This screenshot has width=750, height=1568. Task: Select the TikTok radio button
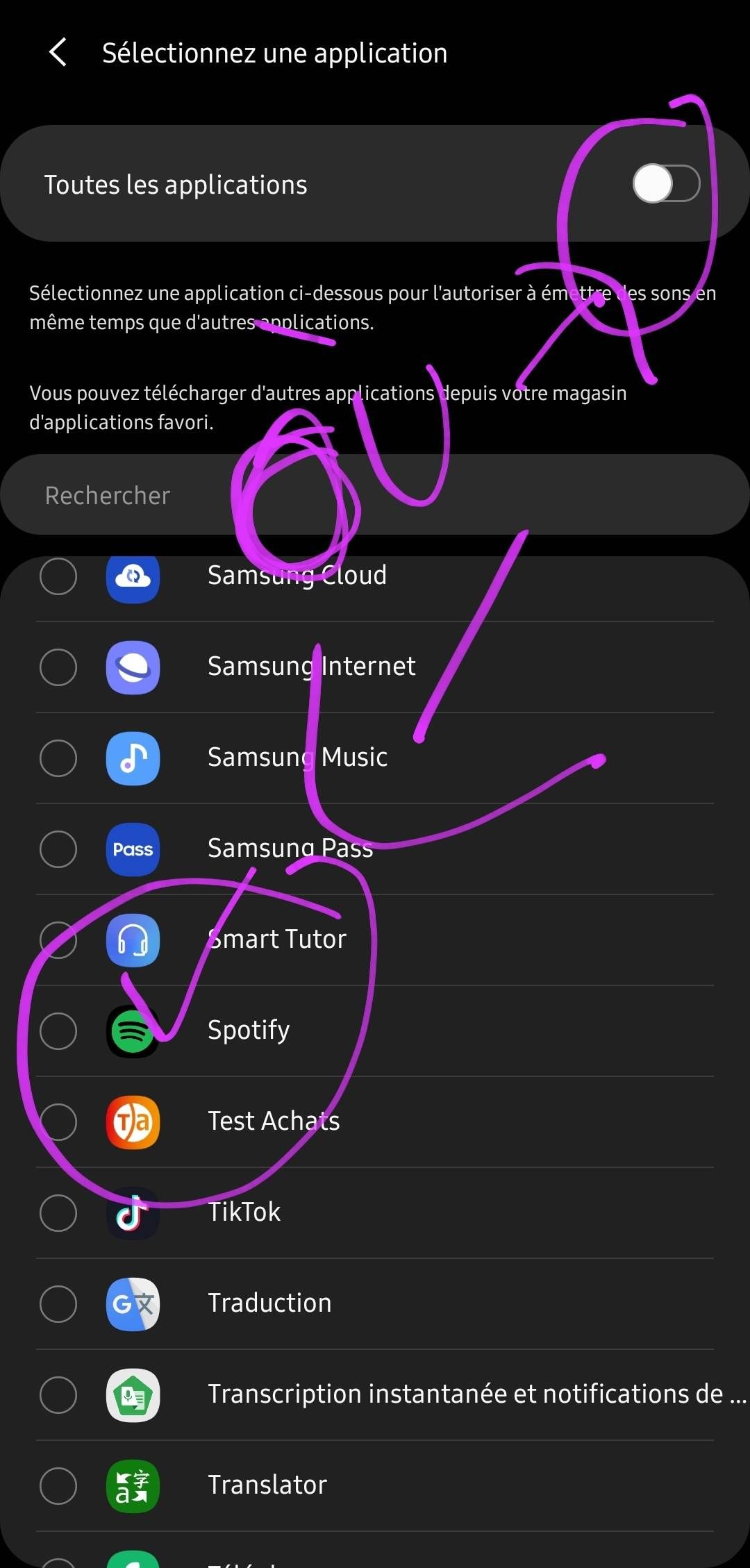58,1213
